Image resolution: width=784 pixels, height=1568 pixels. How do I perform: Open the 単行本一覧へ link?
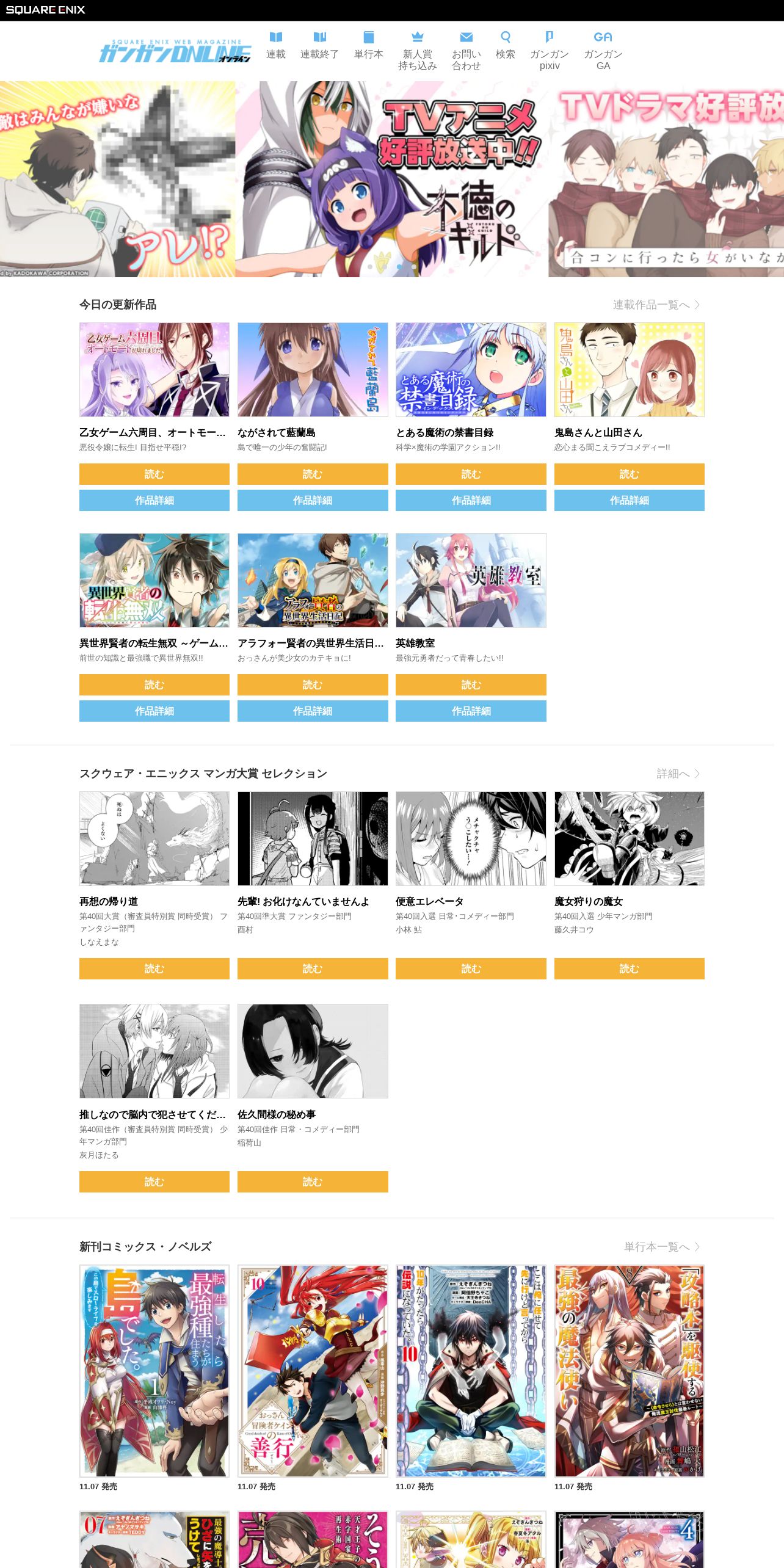pos(662,1247)
